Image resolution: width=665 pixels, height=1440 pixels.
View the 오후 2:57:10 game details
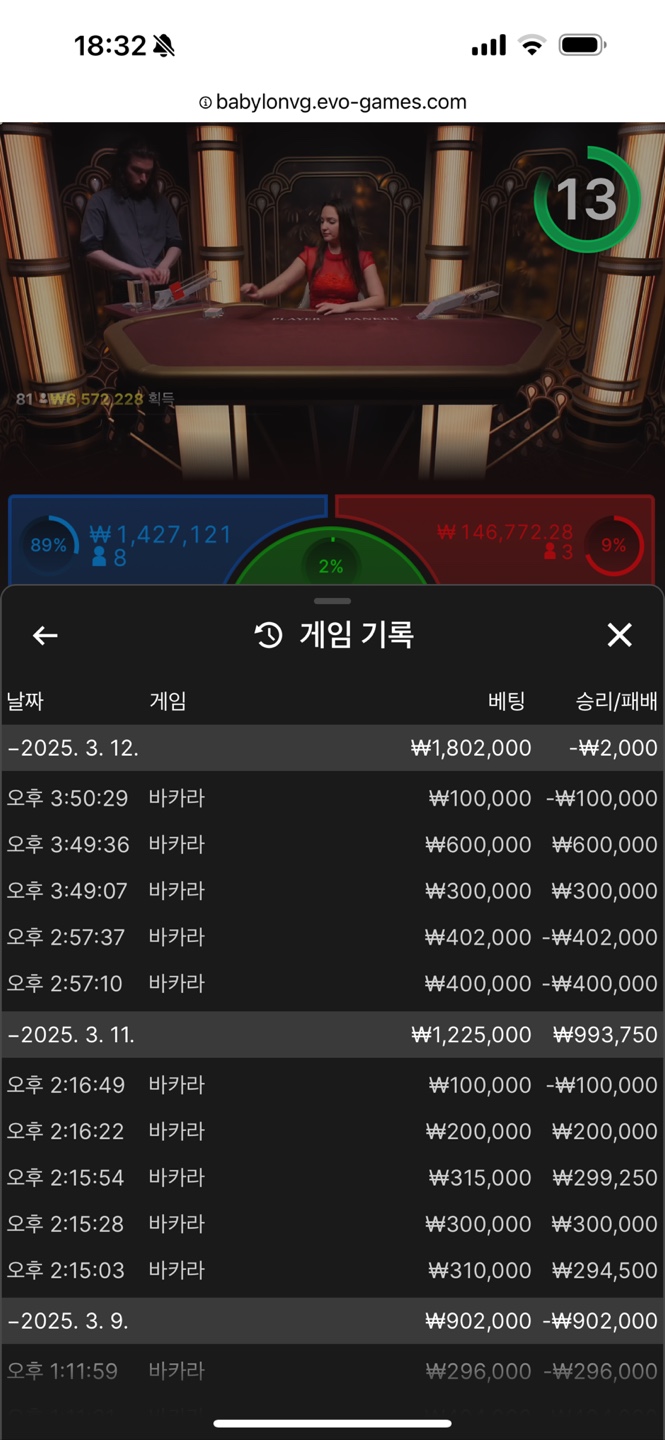click(x=332, y=984)
